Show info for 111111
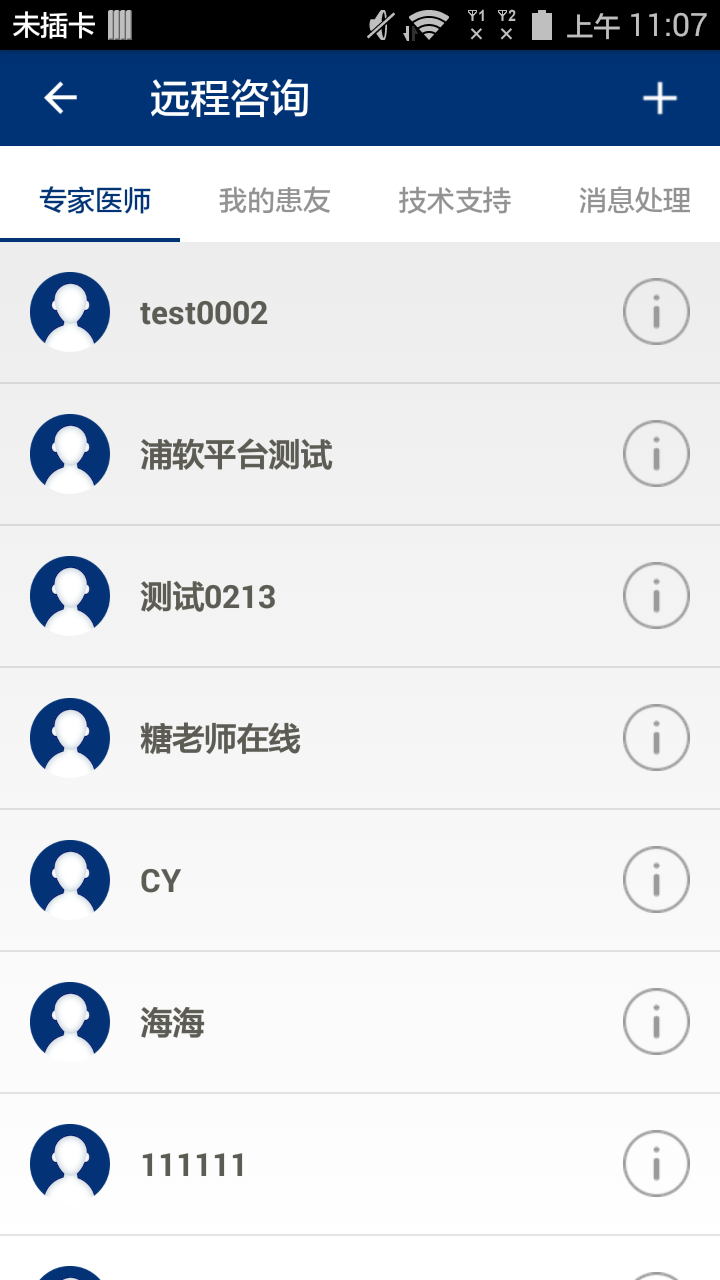 click(656, 1164)
